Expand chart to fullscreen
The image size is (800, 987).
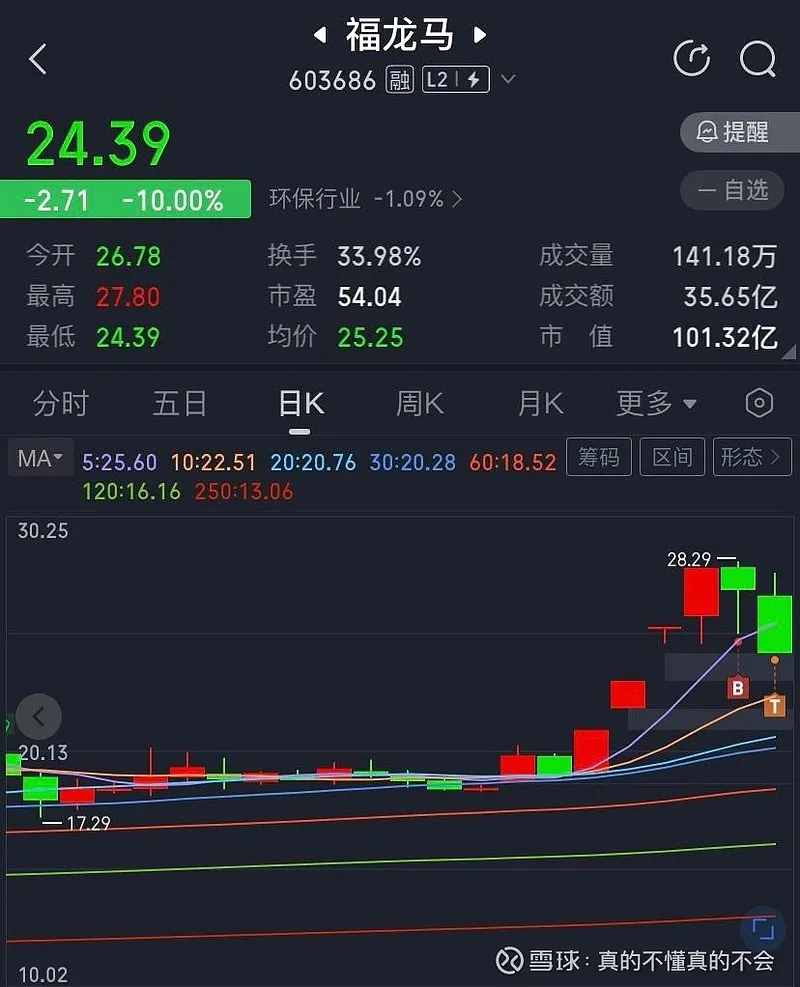pyautogui.click(x=763, y=929)
